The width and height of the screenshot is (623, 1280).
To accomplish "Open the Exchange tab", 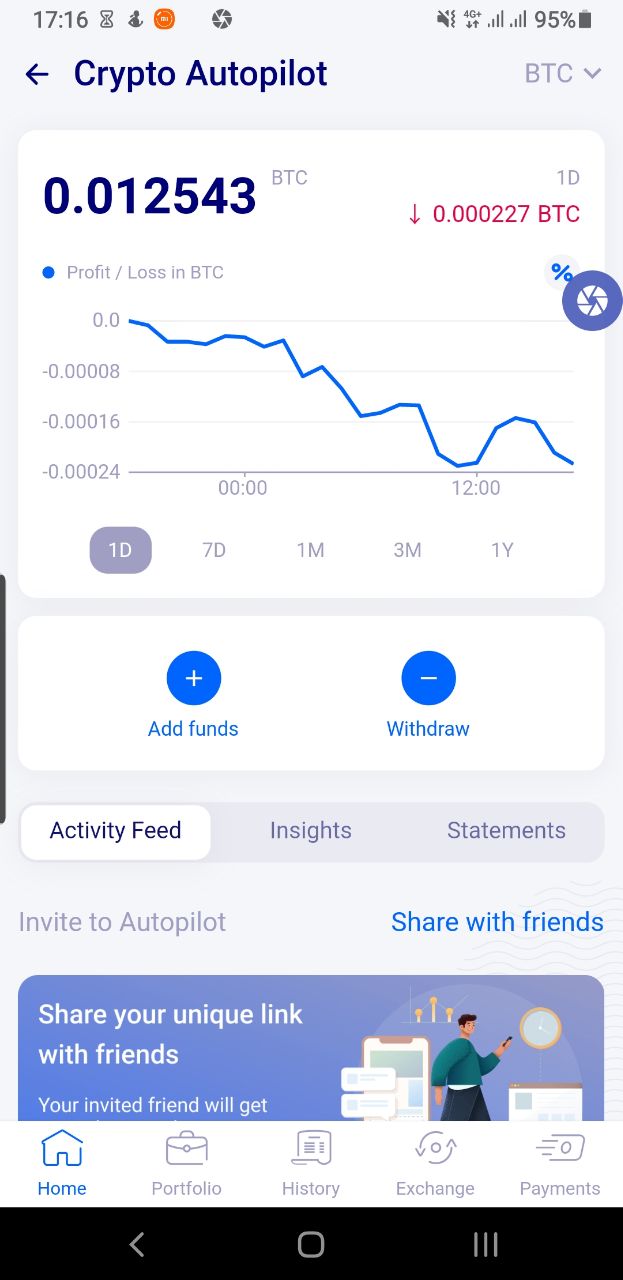I will point(435,1163).
